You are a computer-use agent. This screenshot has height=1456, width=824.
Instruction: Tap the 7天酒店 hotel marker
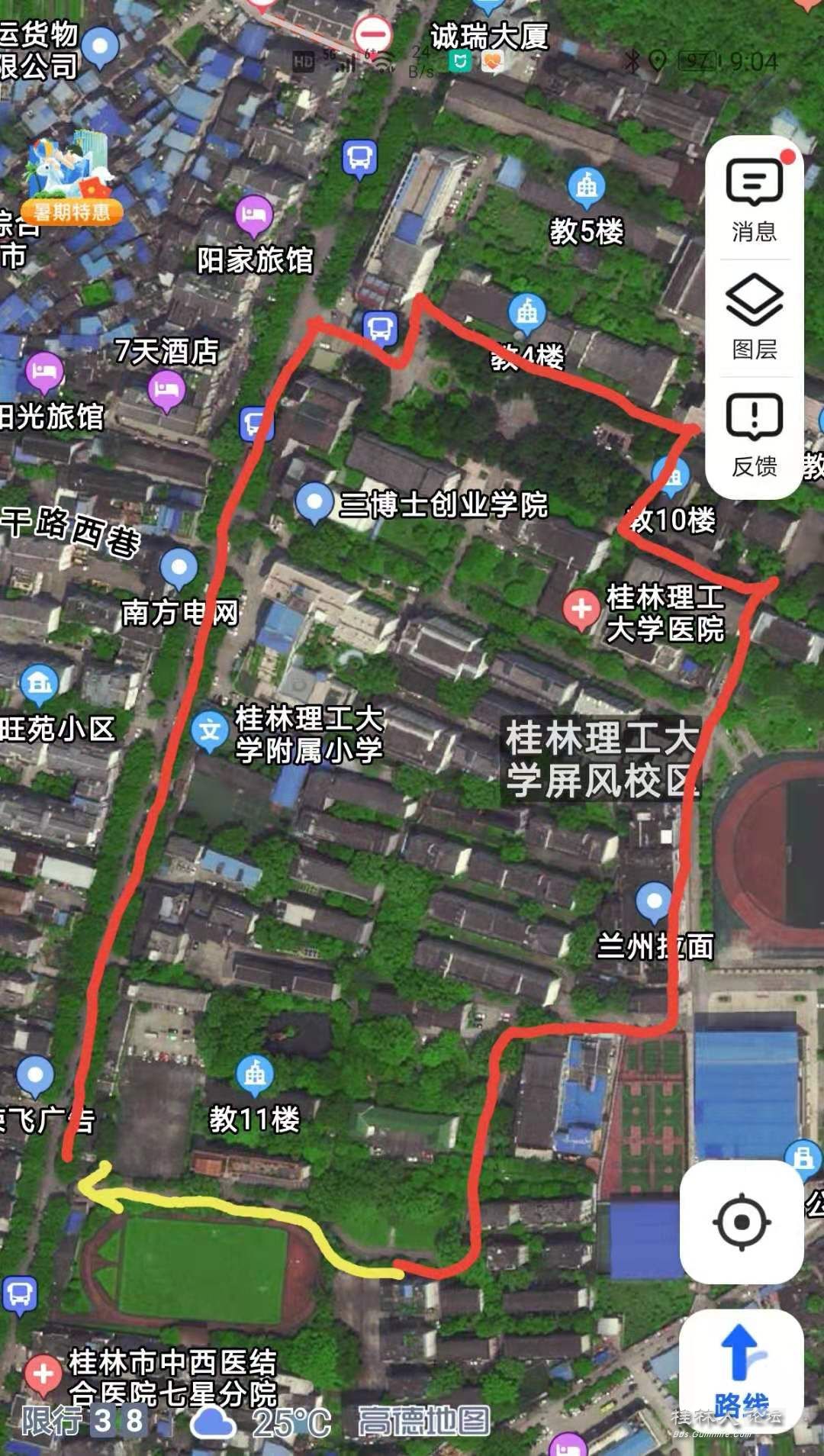[166, 392]
